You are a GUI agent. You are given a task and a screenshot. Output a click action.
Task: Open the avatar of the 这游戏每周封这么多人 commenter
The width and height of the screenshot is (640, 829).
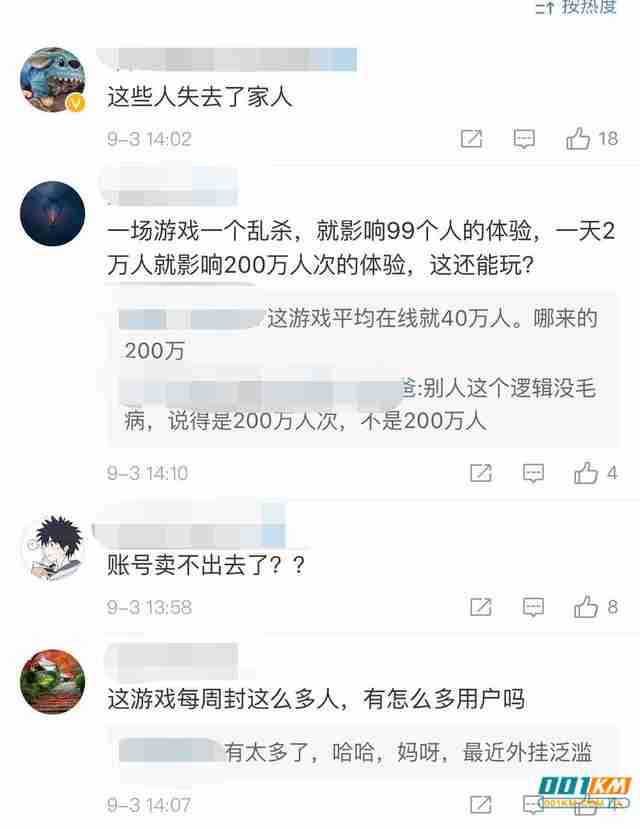coord(52,681)
